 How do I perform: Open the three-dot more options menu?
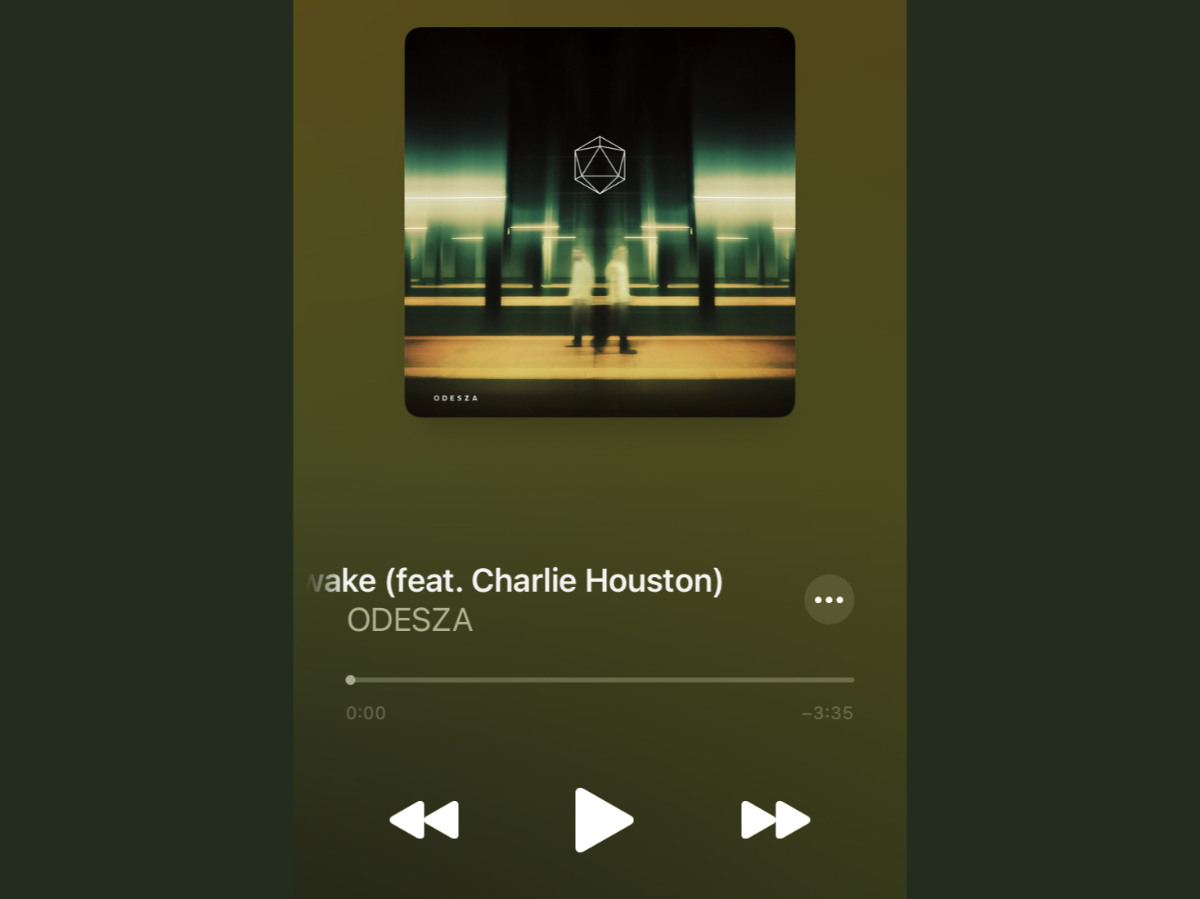pos(829,599)
